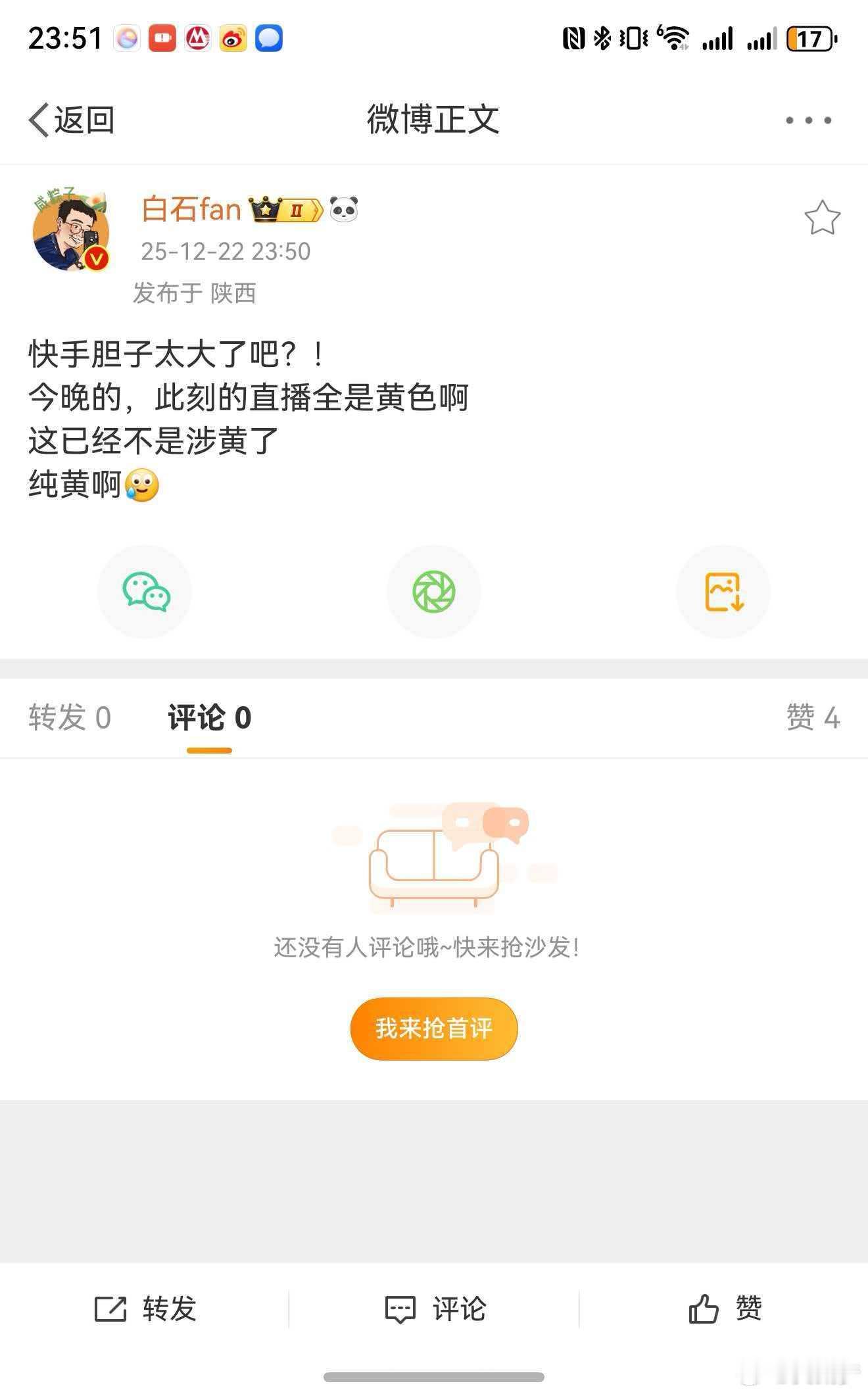View the 赞 4 tab
This screenshot has width=868, height=1394.
[815, 717]
